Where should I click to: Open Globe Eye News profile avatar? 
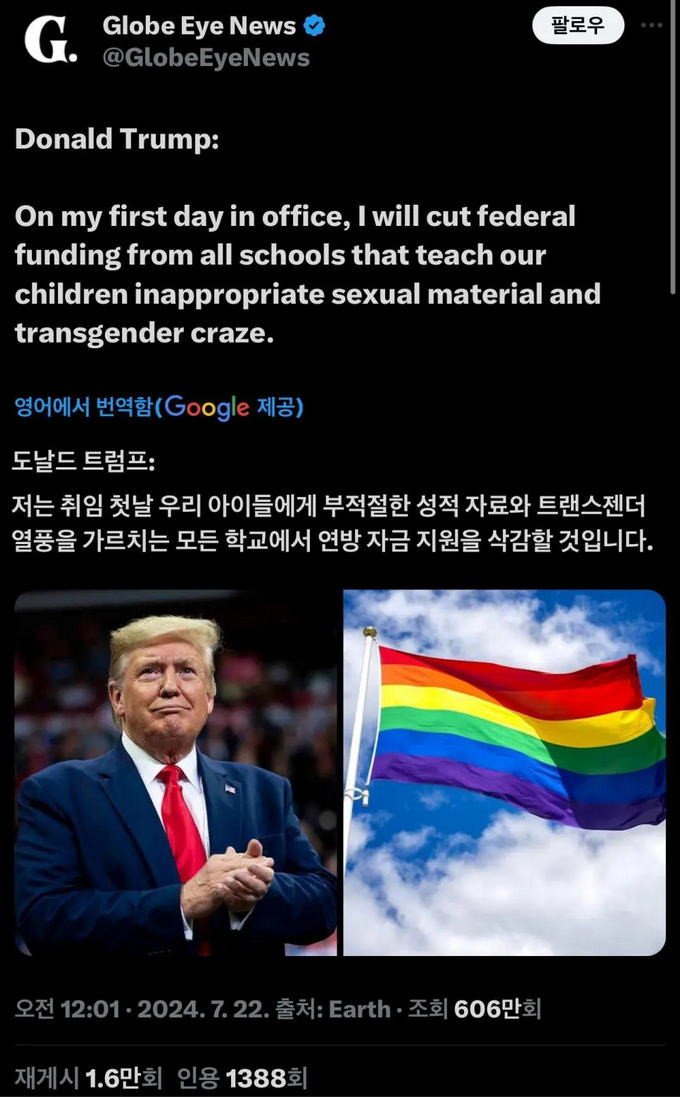click(49, 41)
